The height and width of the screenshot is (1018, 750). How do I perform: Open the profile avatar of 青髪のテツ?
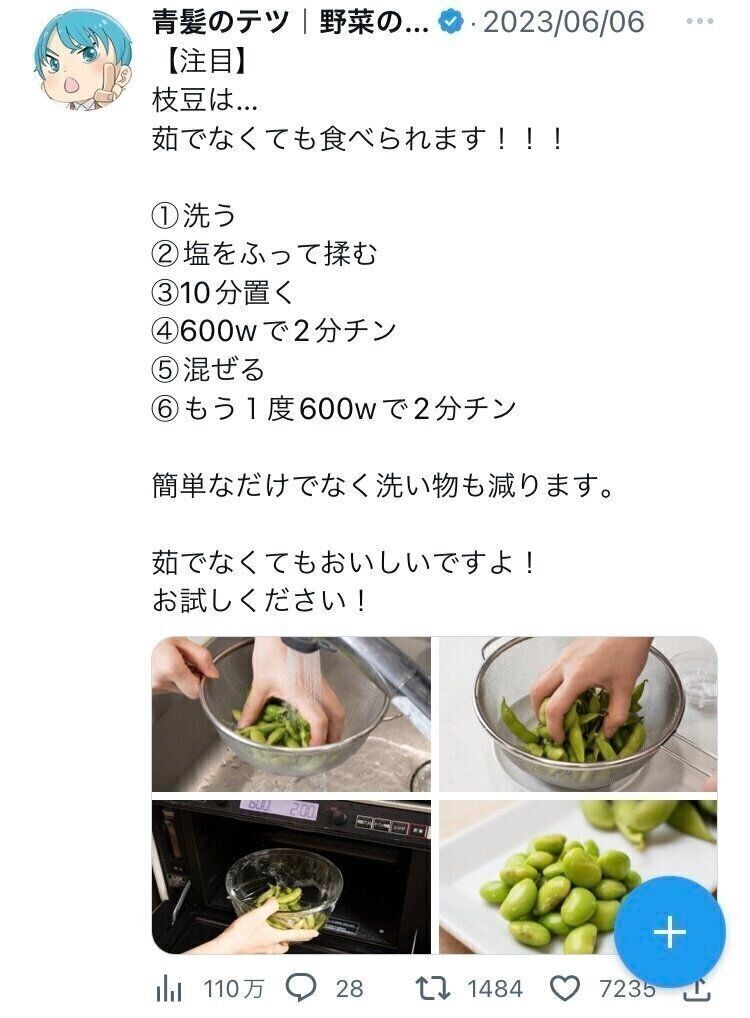tap(83, 62)
